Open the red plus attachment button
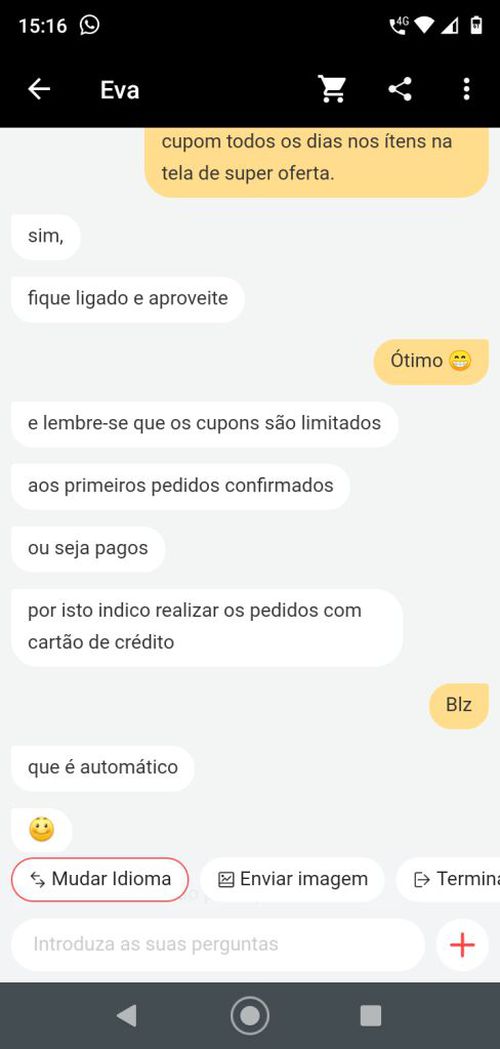This screenshot has width=500, height=1049. click(462, 945)
